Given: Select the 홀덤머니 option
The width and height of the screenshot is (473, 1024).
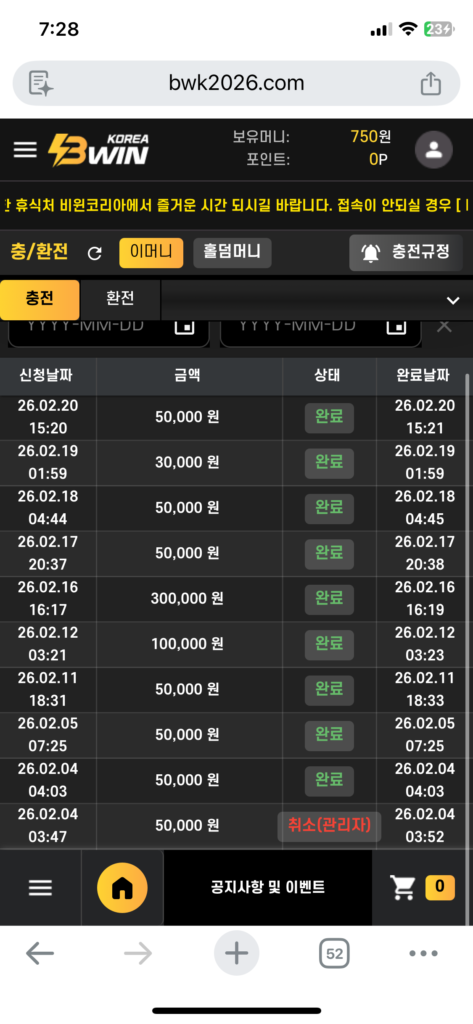Looking at the screenshot, I should [232, 253].
